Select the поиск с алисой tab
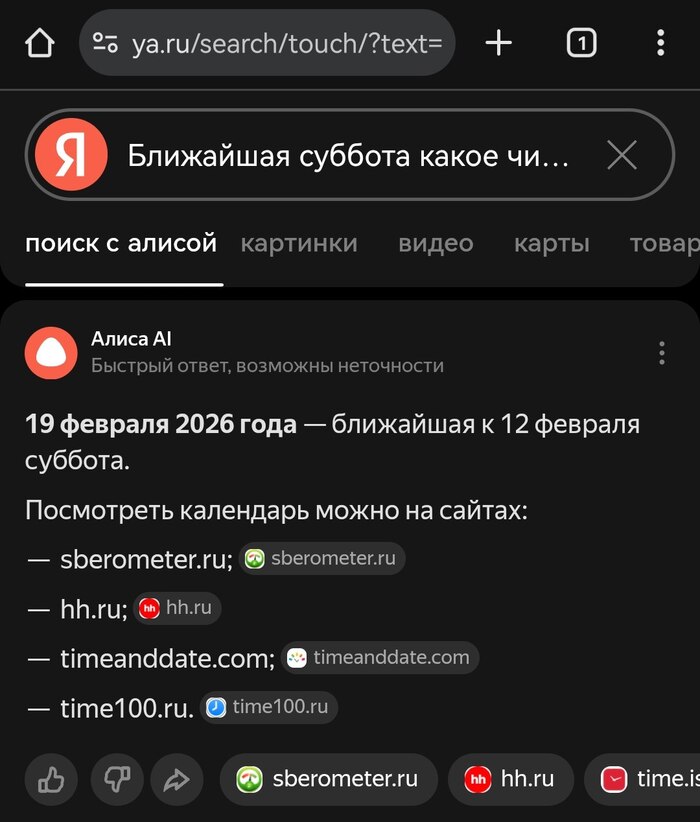The image size is (700, 822). pyautogui.click(x=121, y=243)
